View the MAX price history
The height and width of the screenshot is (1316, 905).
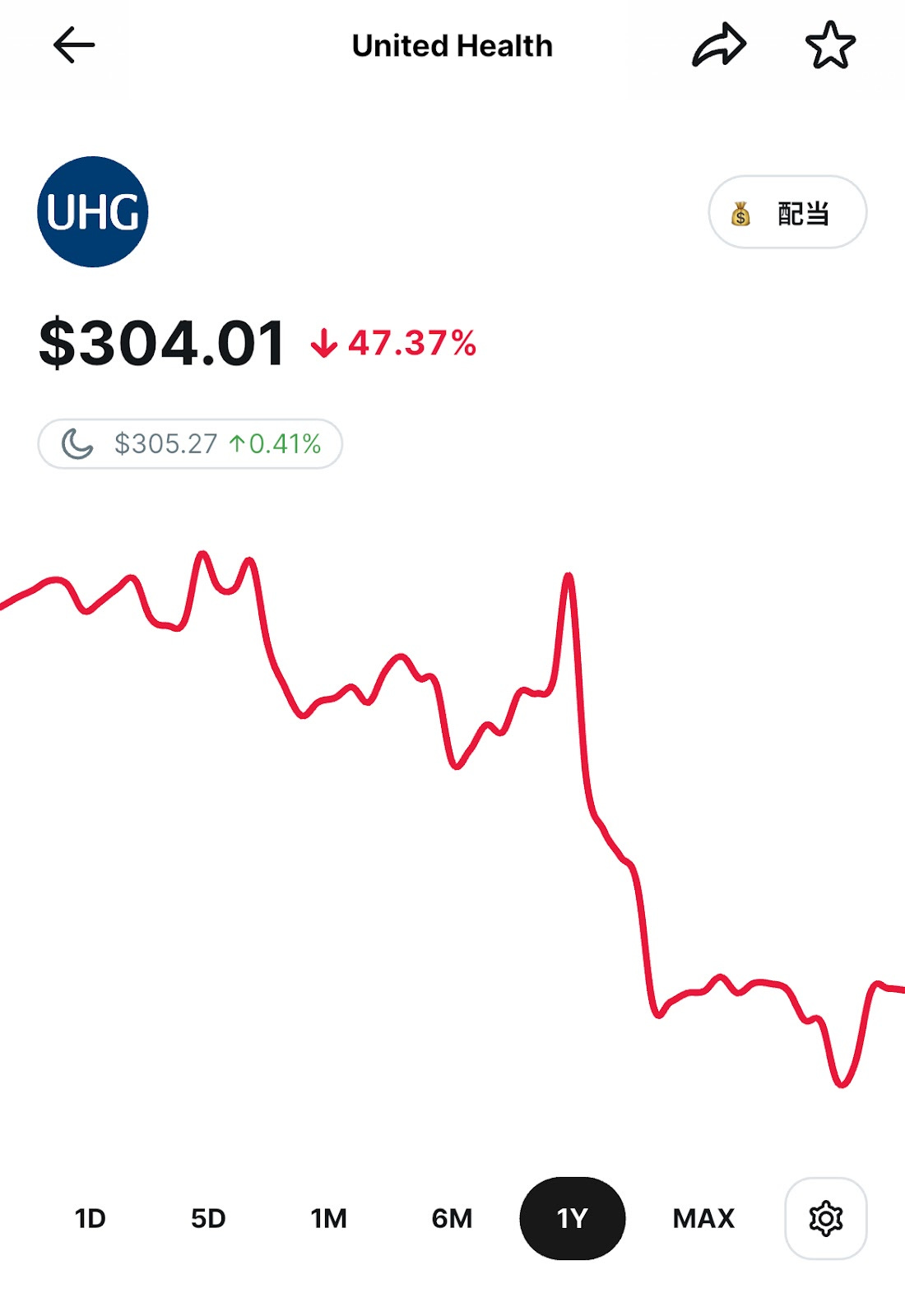[703, 1218]
